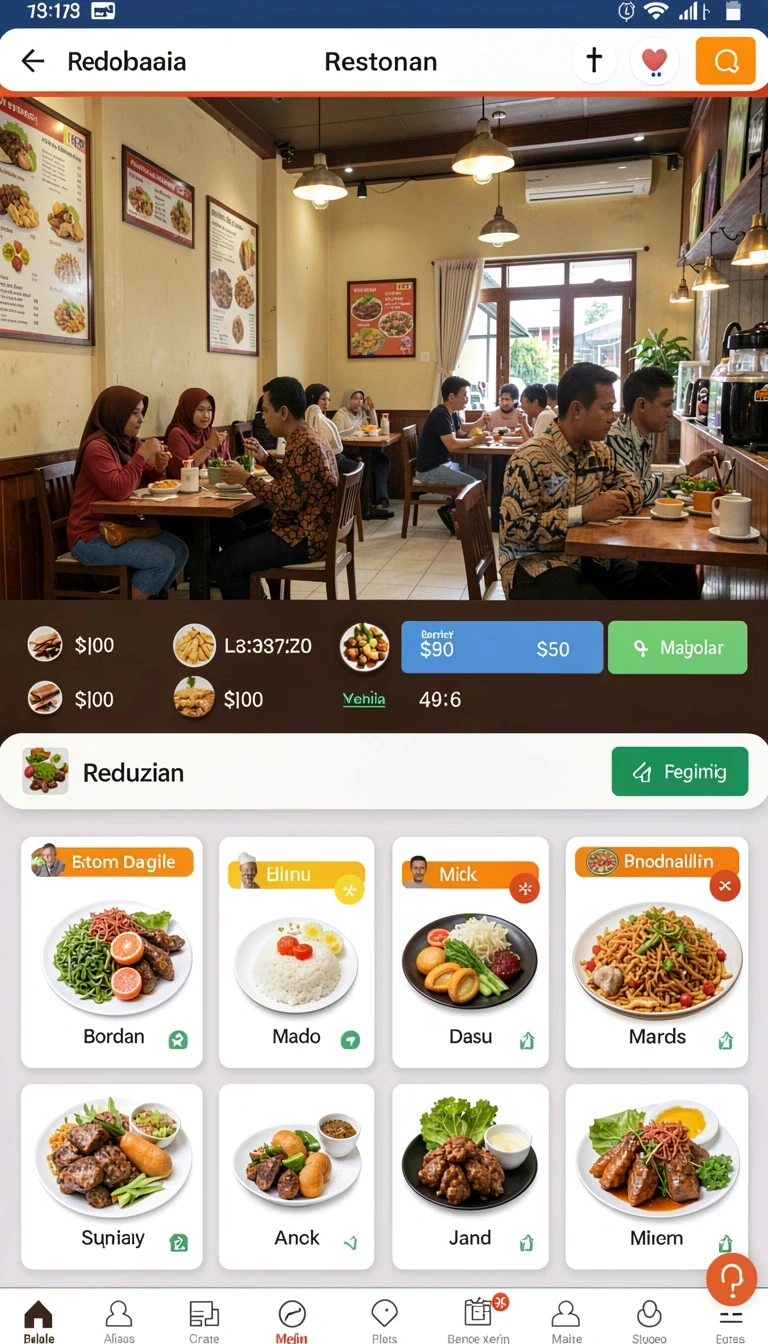The width and height of the screenshot is (768, 1344).
Task: Open the orange help floating button
Action: [x=731, y=1278]
